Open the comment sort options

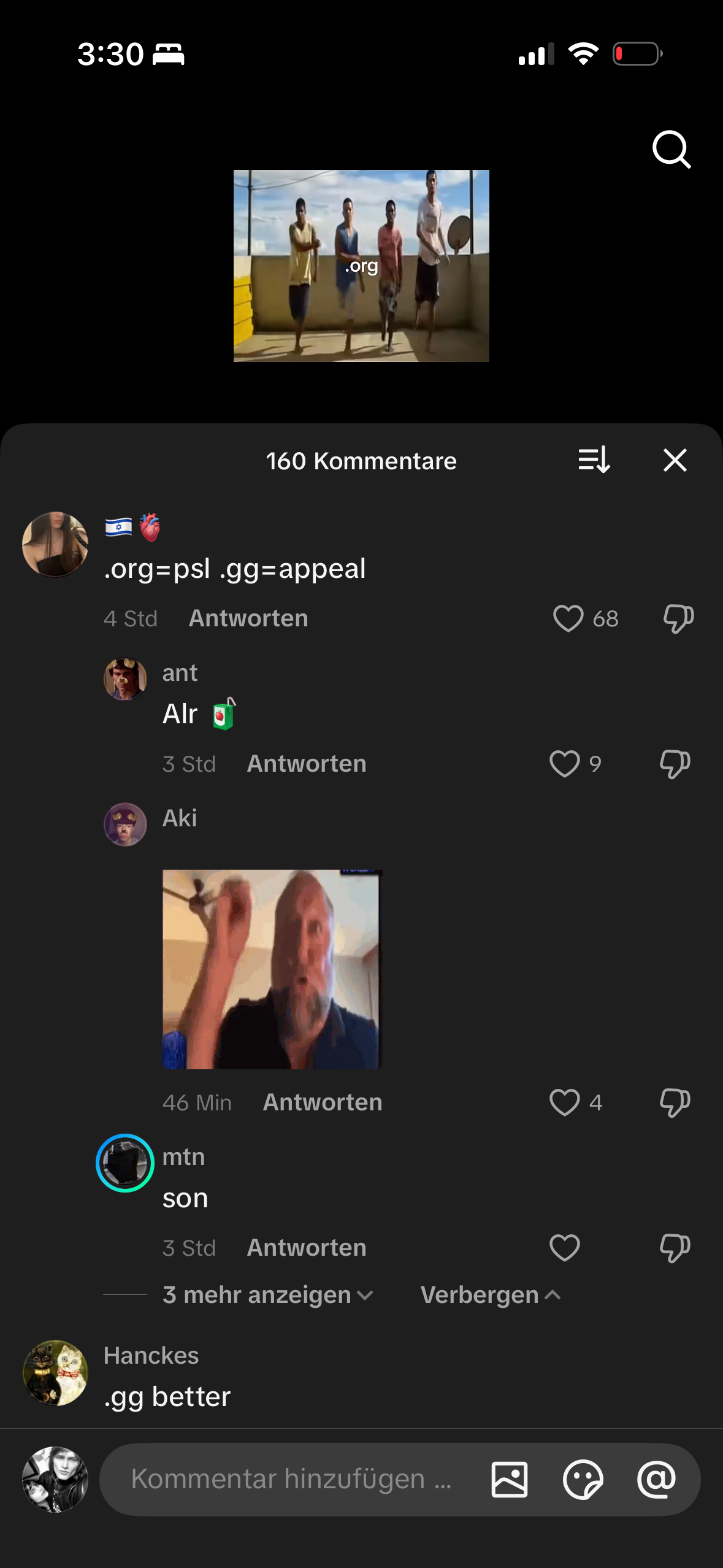click(594, 459)
